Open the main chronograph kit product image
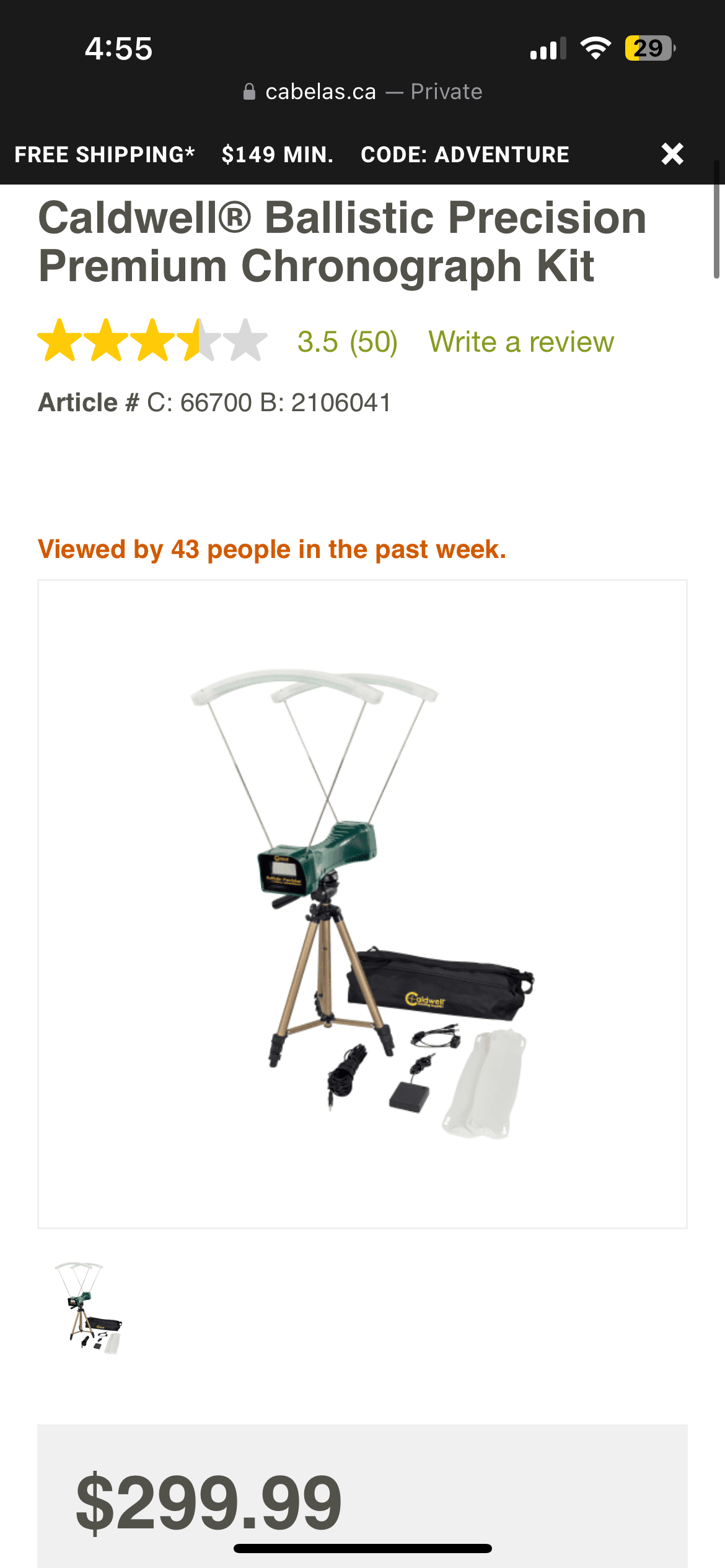 [362, 904]
